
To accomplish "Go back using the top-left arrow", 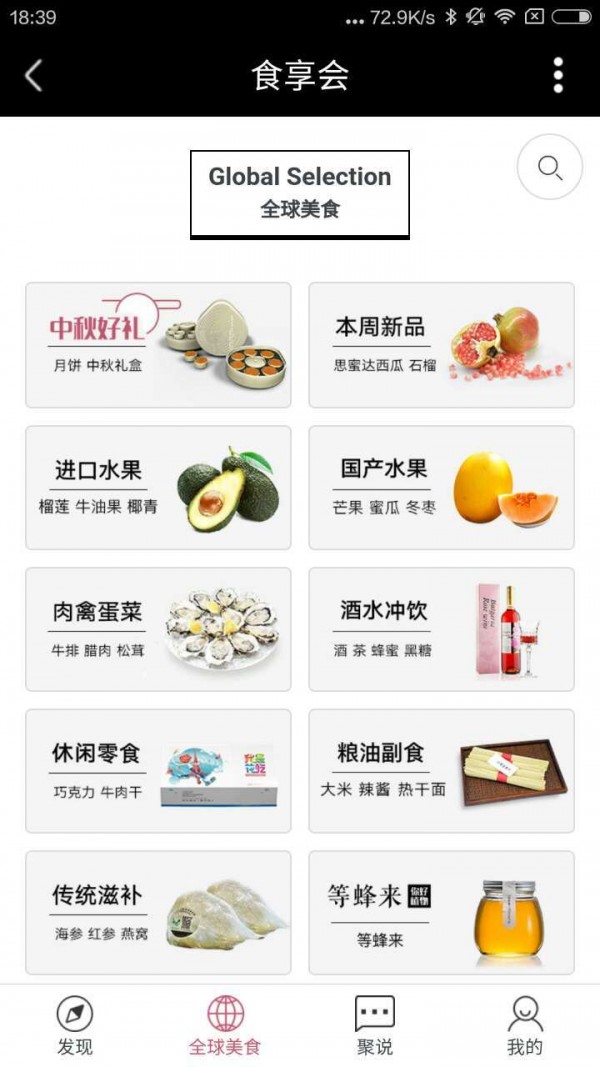I will point(34,76).
